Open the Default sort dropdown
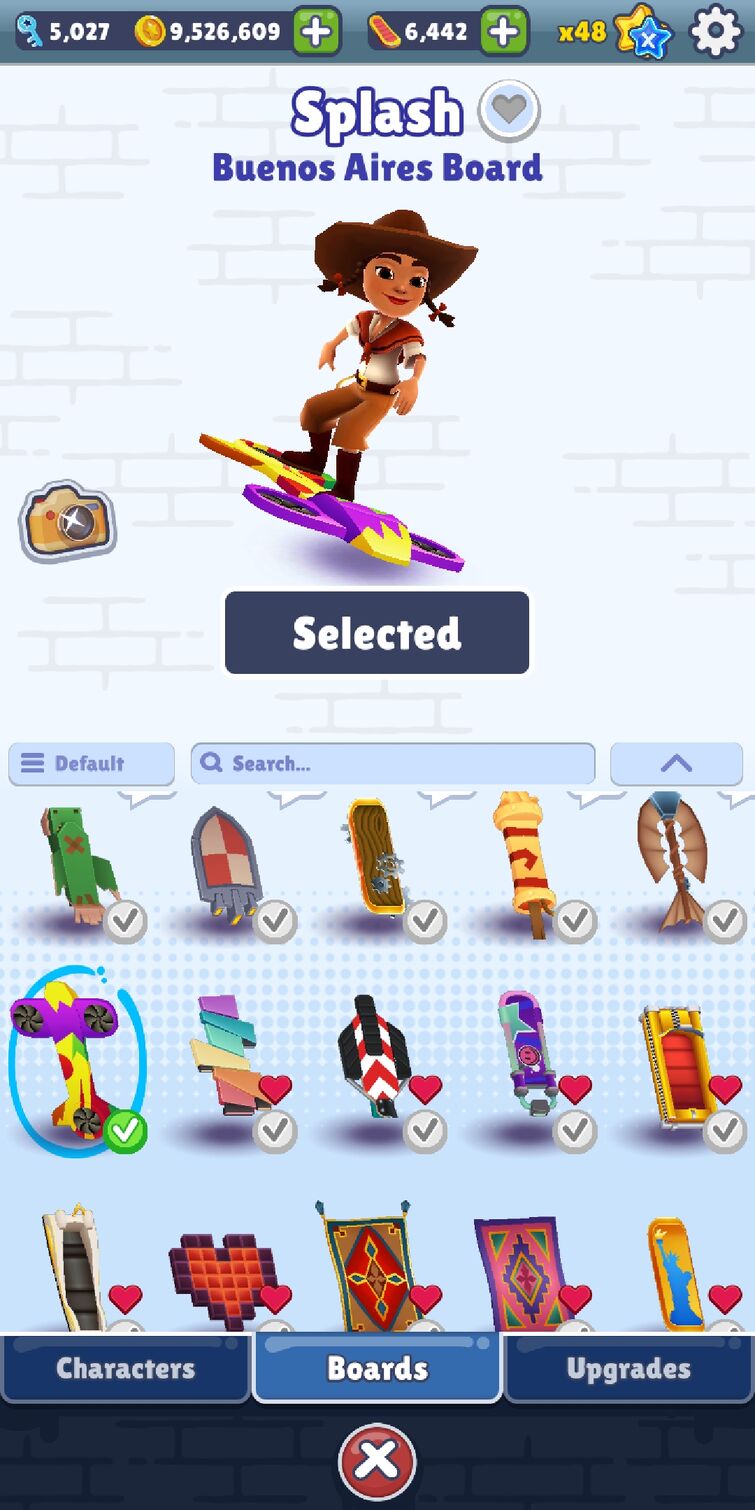Viewport: 755px width, 1510px height. pos(91,764)
